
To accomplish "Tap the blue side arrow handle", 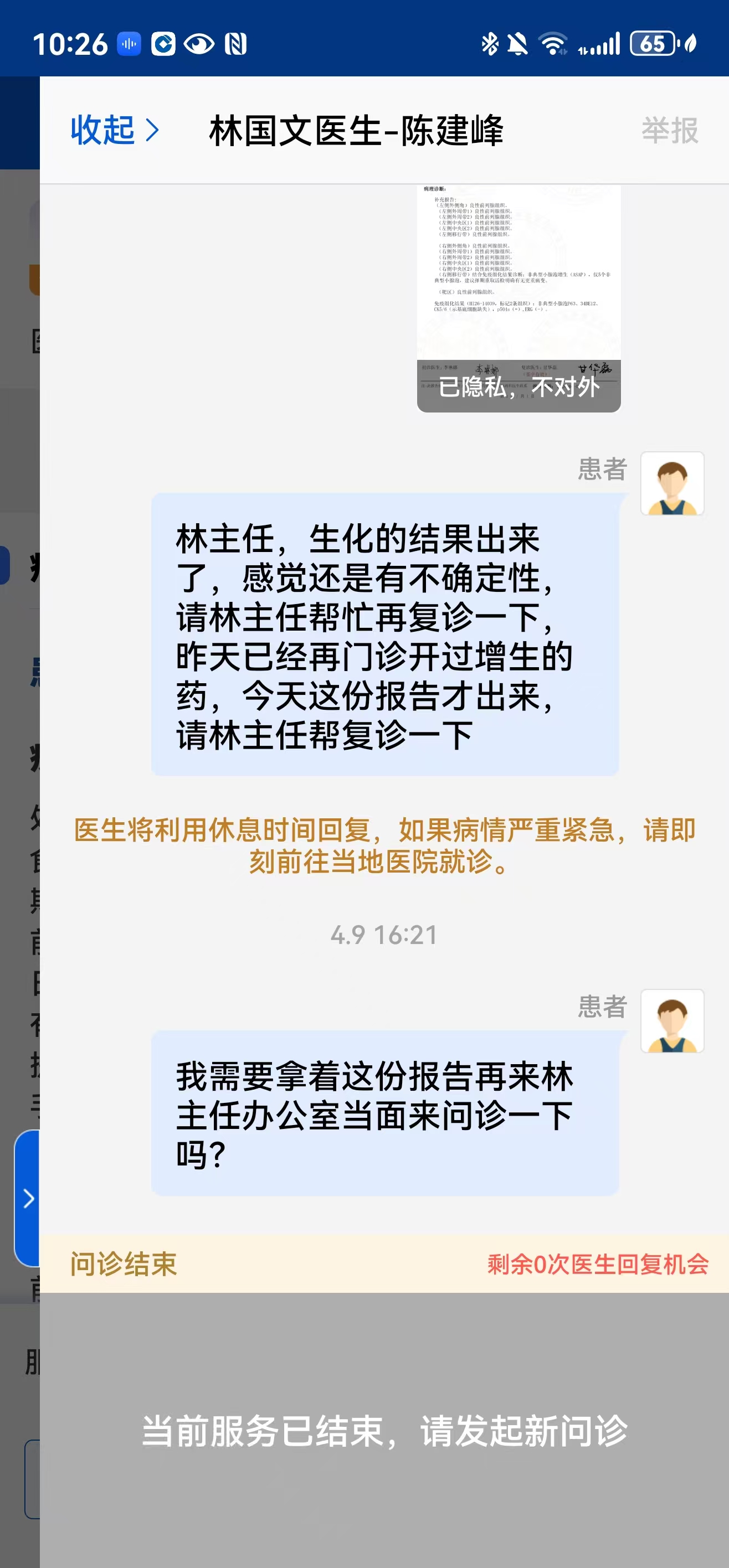I will click(x=27, y=1198).
